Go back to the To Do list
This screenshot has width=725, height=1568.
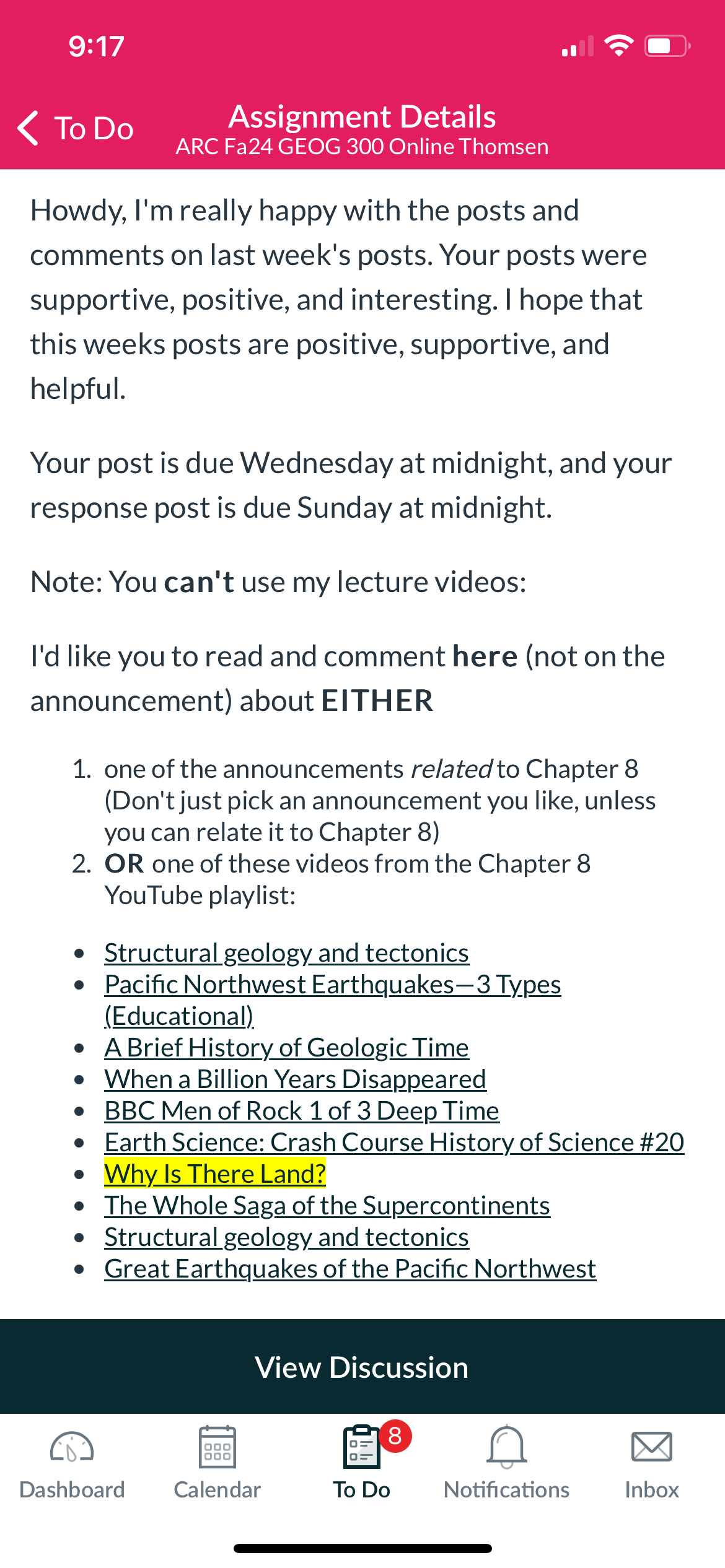click(76, 128)
